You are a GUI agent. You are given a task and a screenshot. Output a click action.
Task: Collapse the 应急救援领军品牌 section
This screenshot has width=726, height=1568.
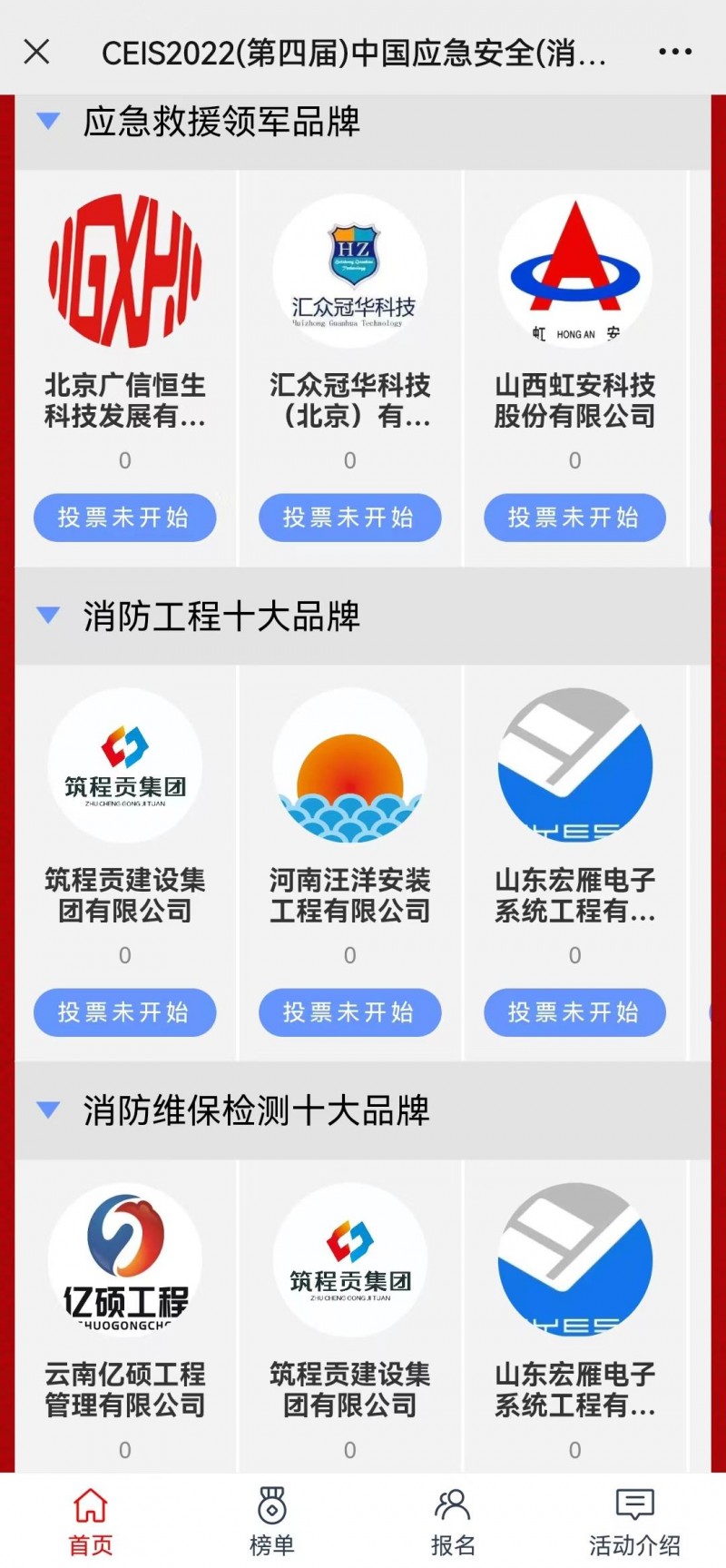[47, 121]
